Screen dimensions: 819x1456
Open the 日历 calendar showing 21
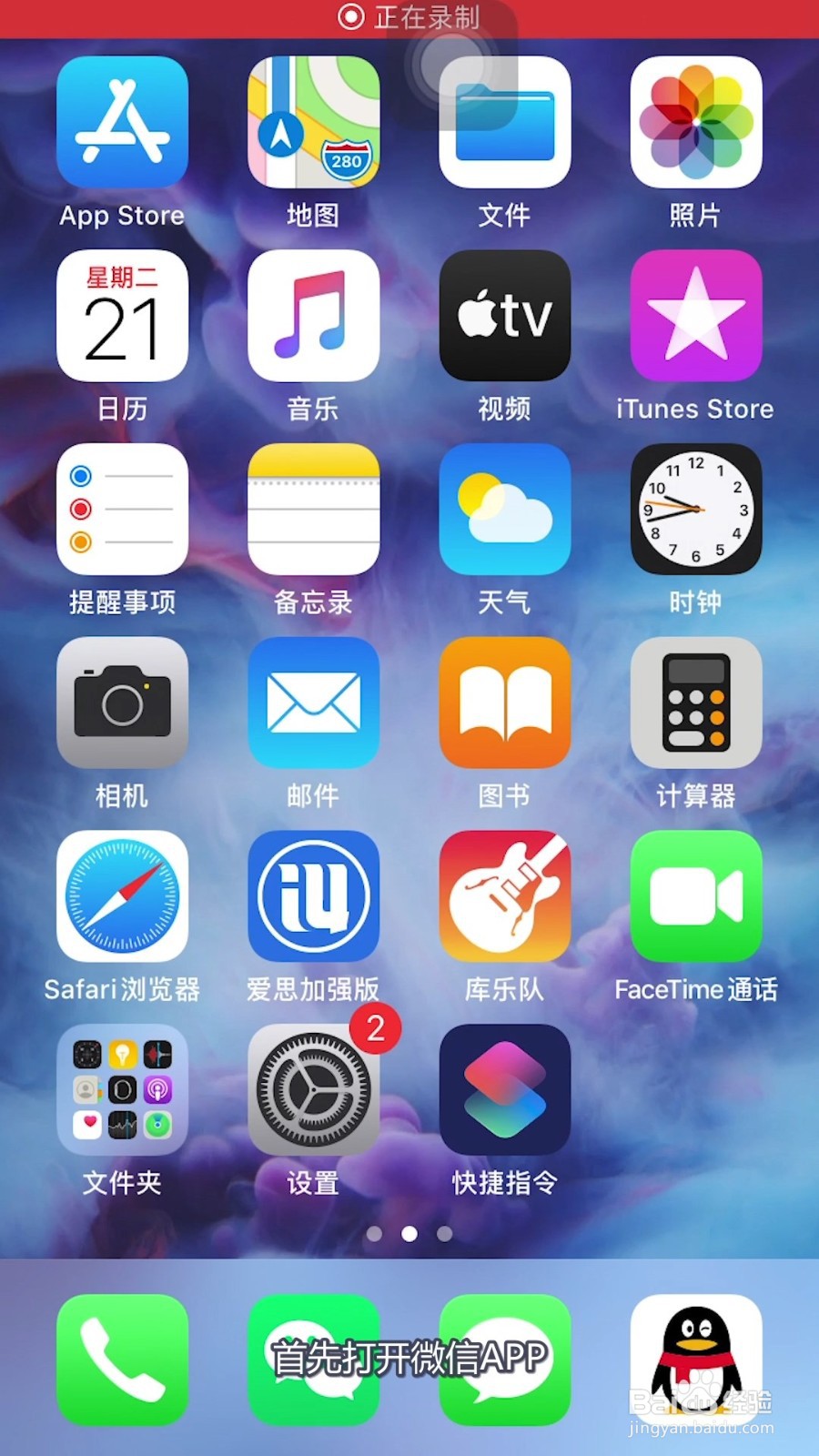[x=123, y=317]
